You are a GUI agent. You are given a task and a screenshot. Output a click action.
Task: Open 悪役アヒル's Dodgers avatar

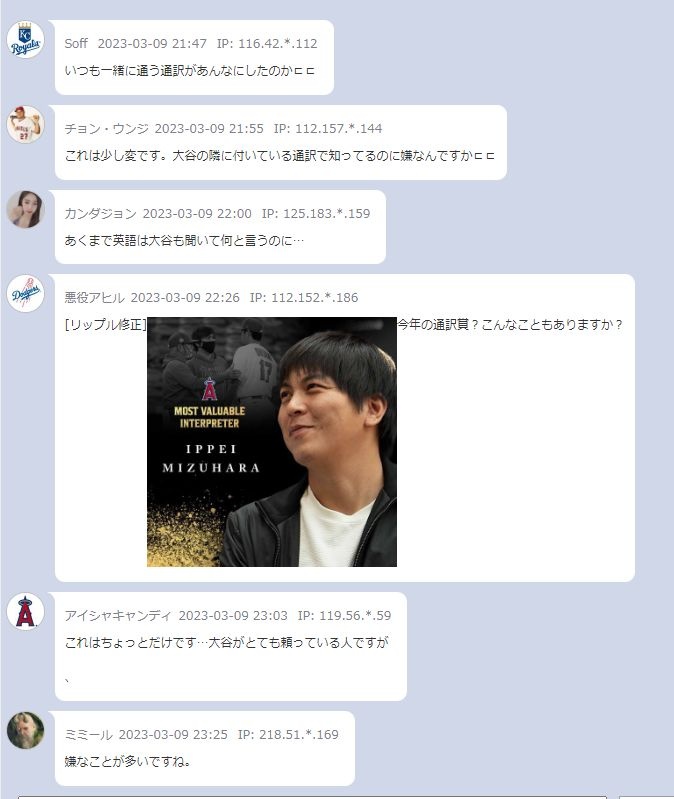[x=25, y=294]
